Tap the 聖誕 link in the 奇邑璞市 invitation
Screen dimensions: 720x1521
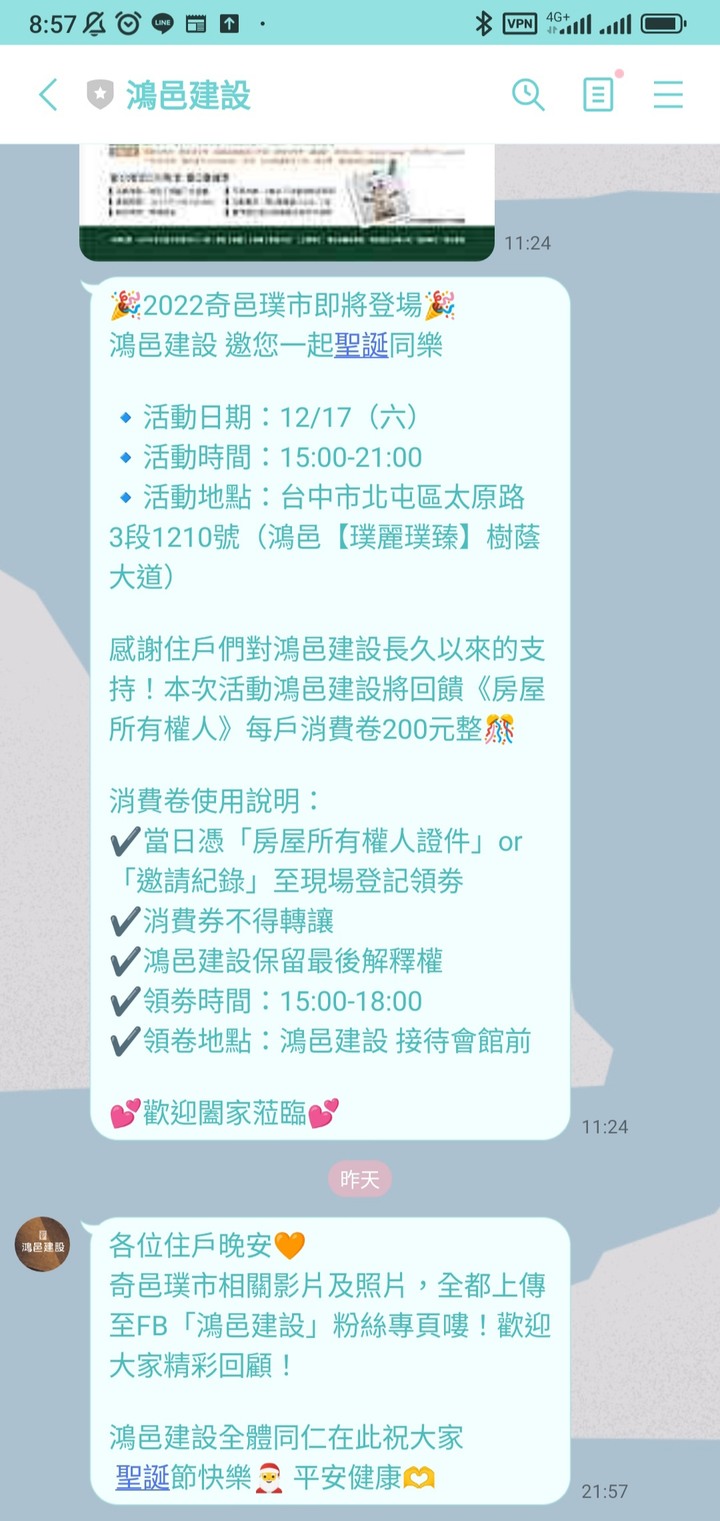[361, 347]
